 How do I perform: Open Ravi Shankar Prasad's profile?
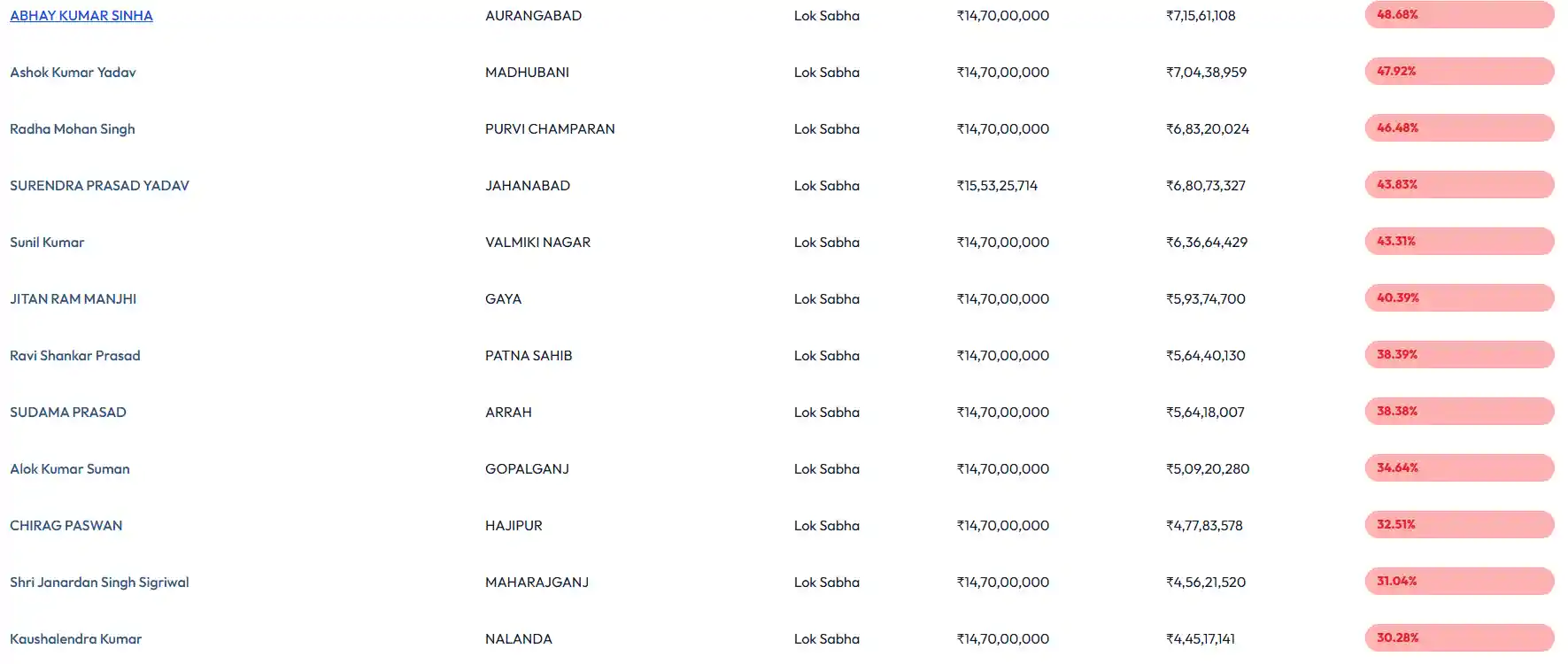tap(75, 356)
